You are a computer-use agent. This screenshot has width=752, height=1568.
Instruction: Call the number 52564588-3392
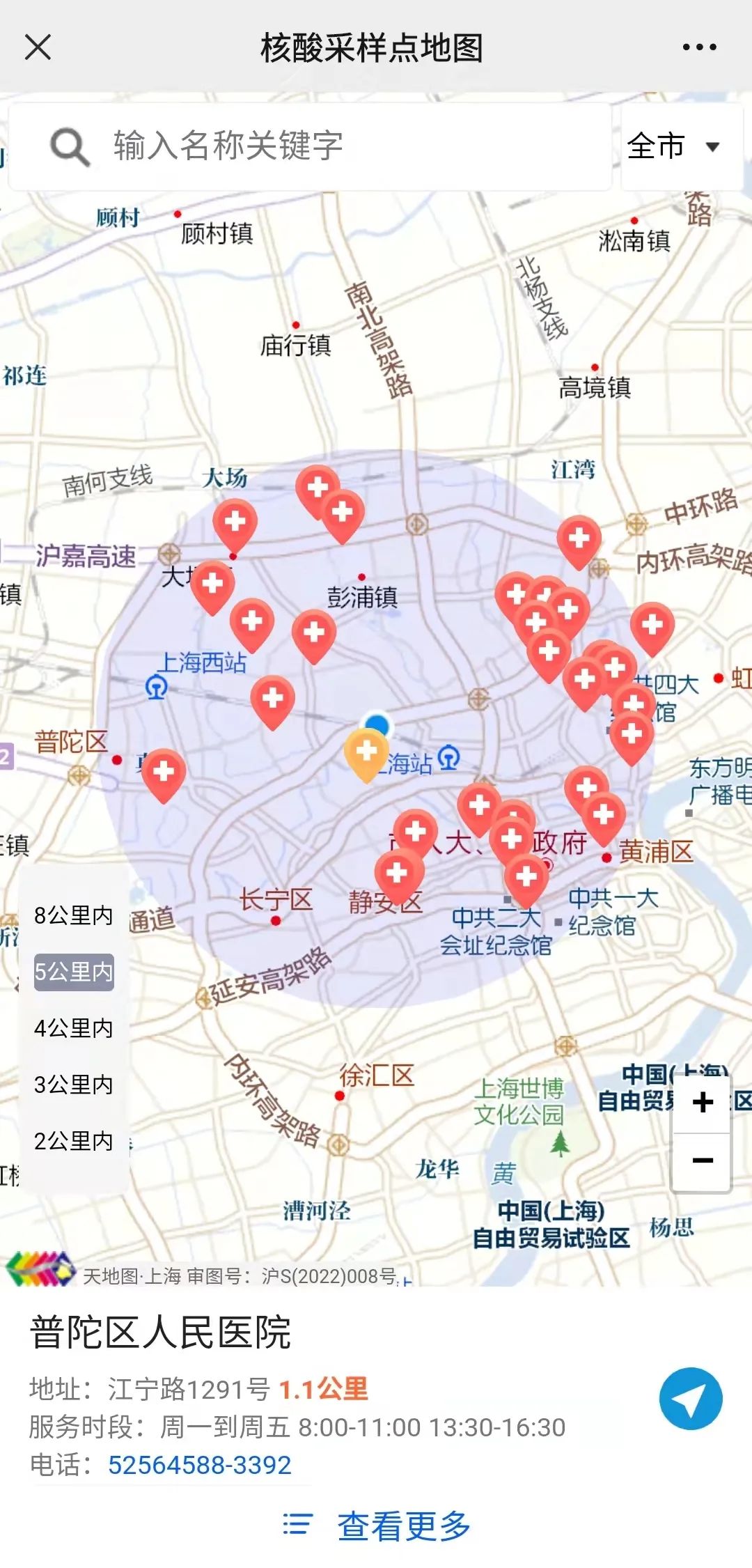point(199,1465)
